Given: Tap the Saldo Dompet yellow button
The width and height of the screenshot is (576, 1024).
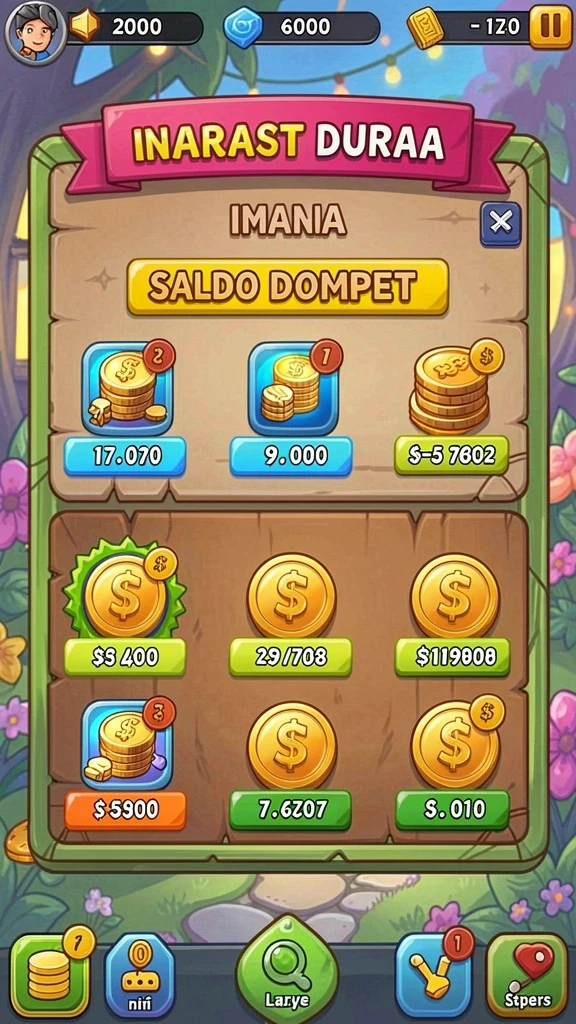Looking at the screenshot, I should pos(287,286).
